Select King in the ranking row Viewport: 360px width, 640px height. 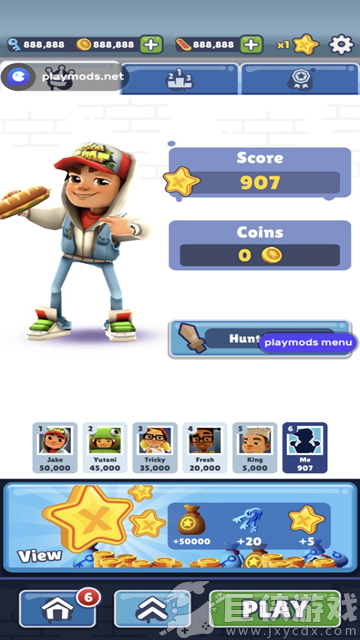(255, 448)
